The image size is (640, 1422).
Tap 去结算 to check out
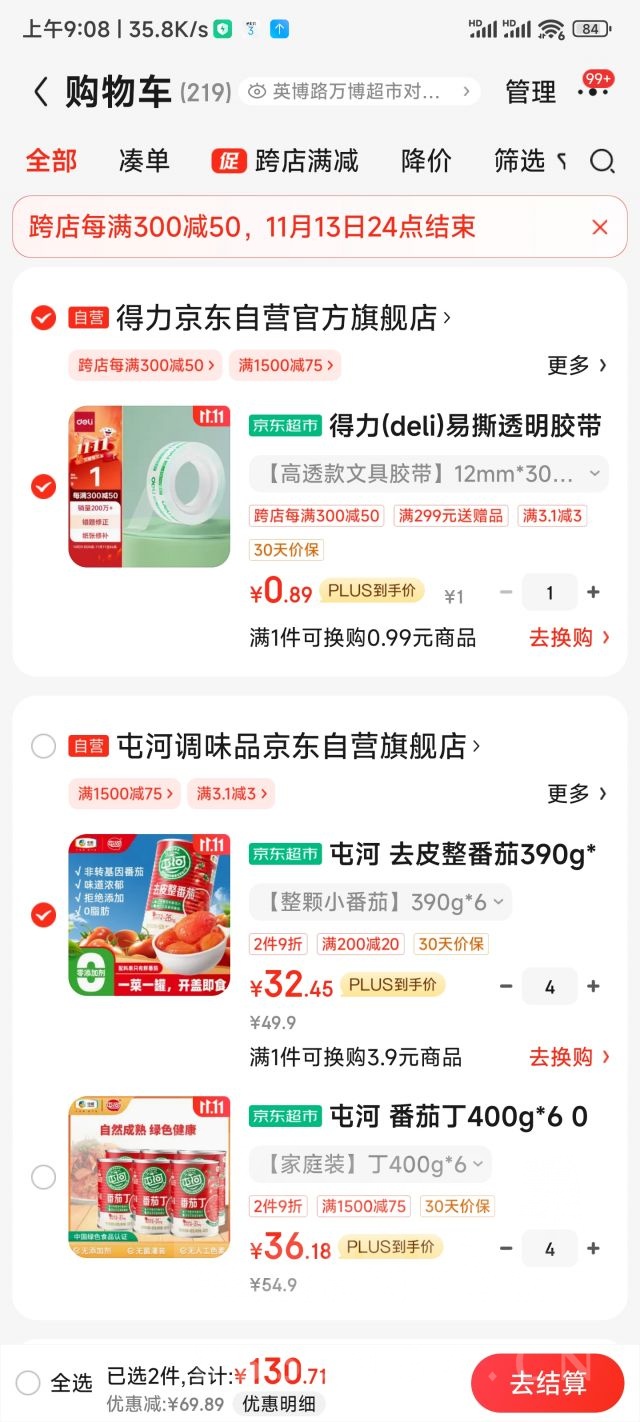pyautogui.click(x=548, y=1383)
